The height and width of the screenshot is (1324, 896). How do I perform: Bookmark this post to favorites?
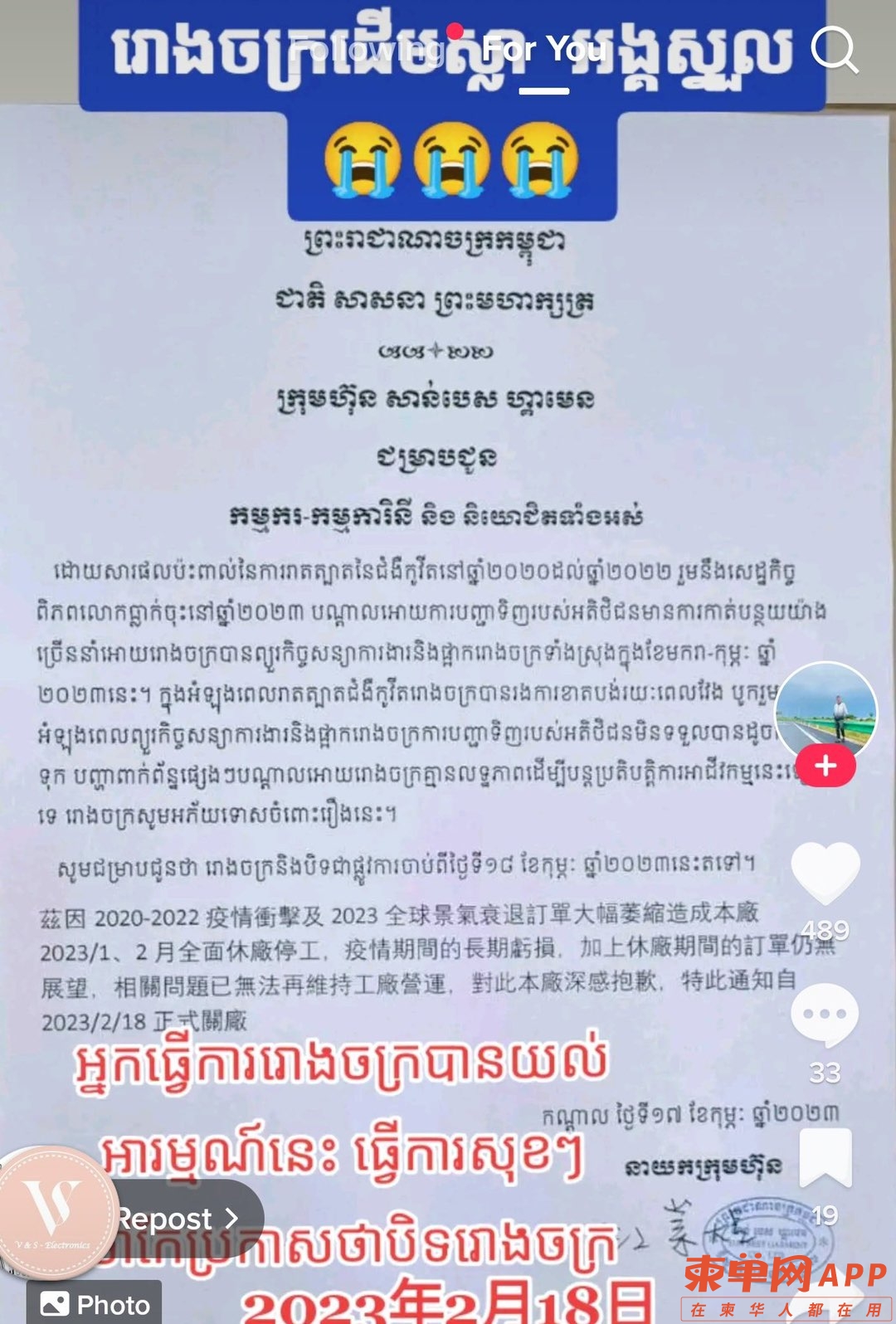pos(825,1157)
